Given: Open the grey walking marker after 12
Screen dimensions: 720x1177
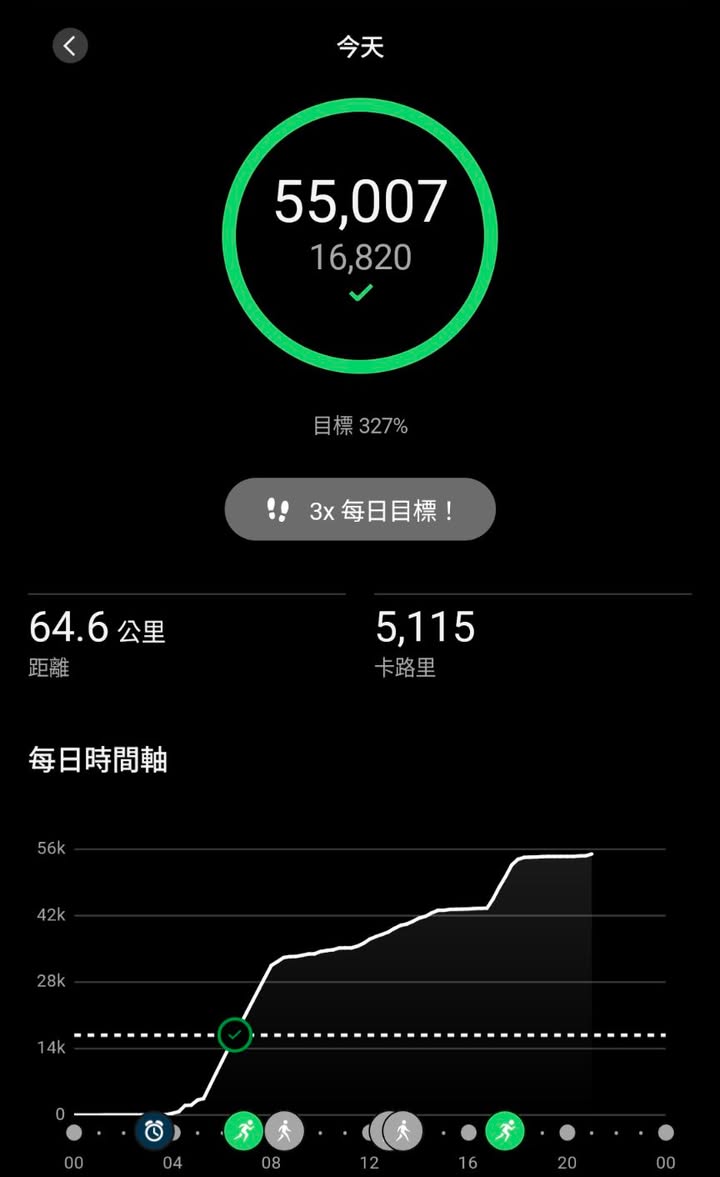Looking at the screenshot, I should tap(403, 1131).
